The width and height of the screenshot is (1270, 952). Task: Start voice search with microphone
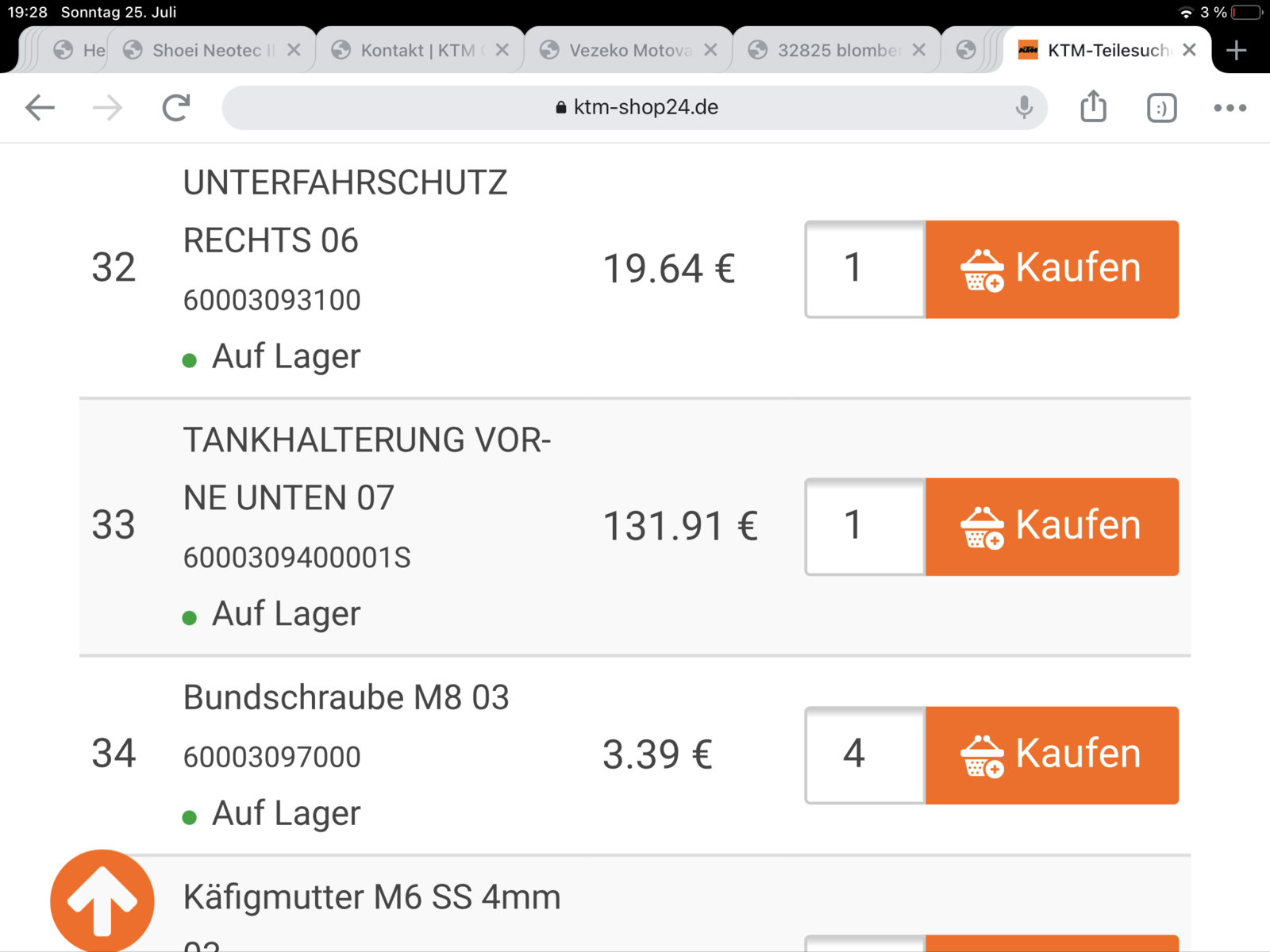point(1024,107)
